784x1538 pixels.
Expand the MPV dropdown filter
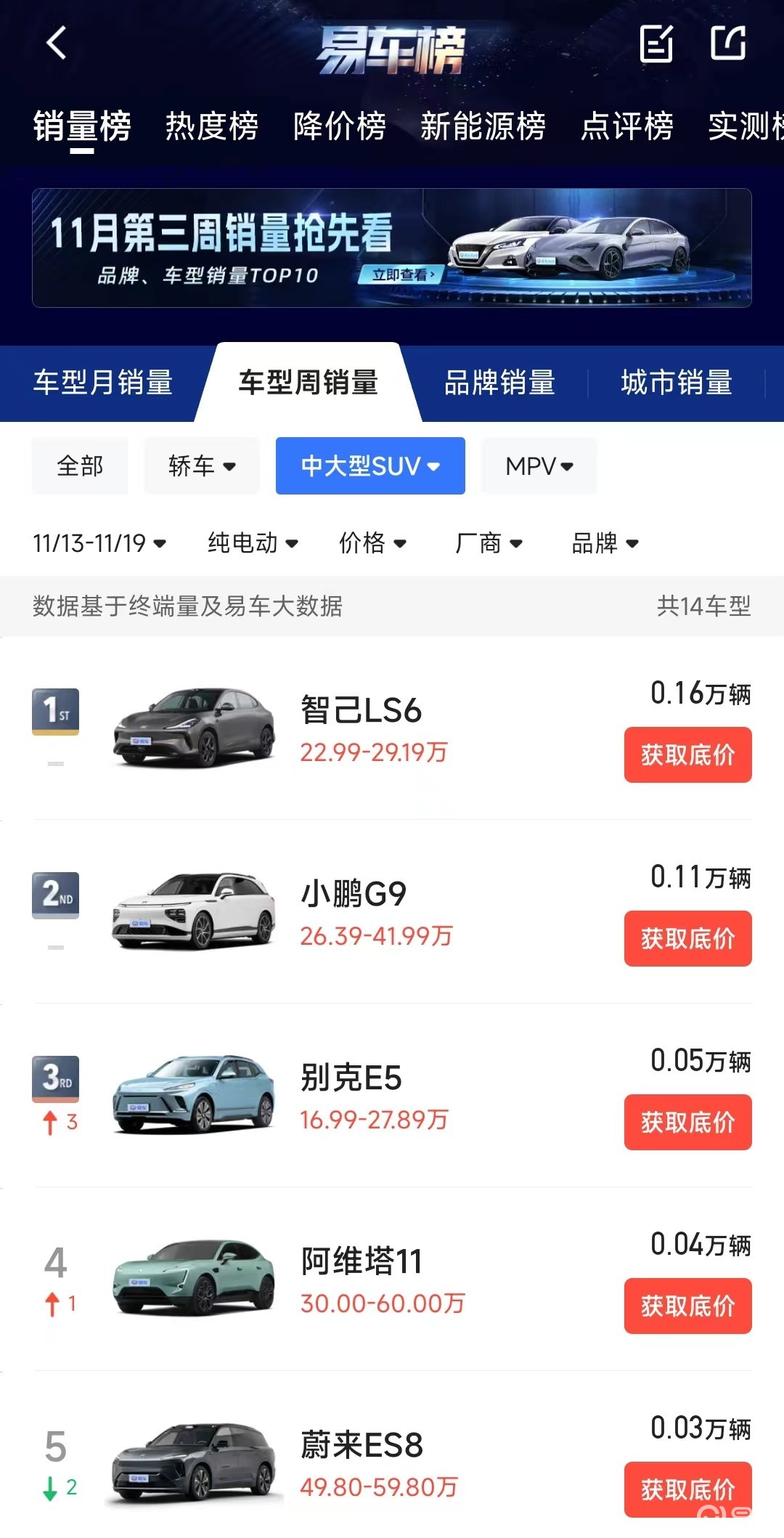click(539, 465)
